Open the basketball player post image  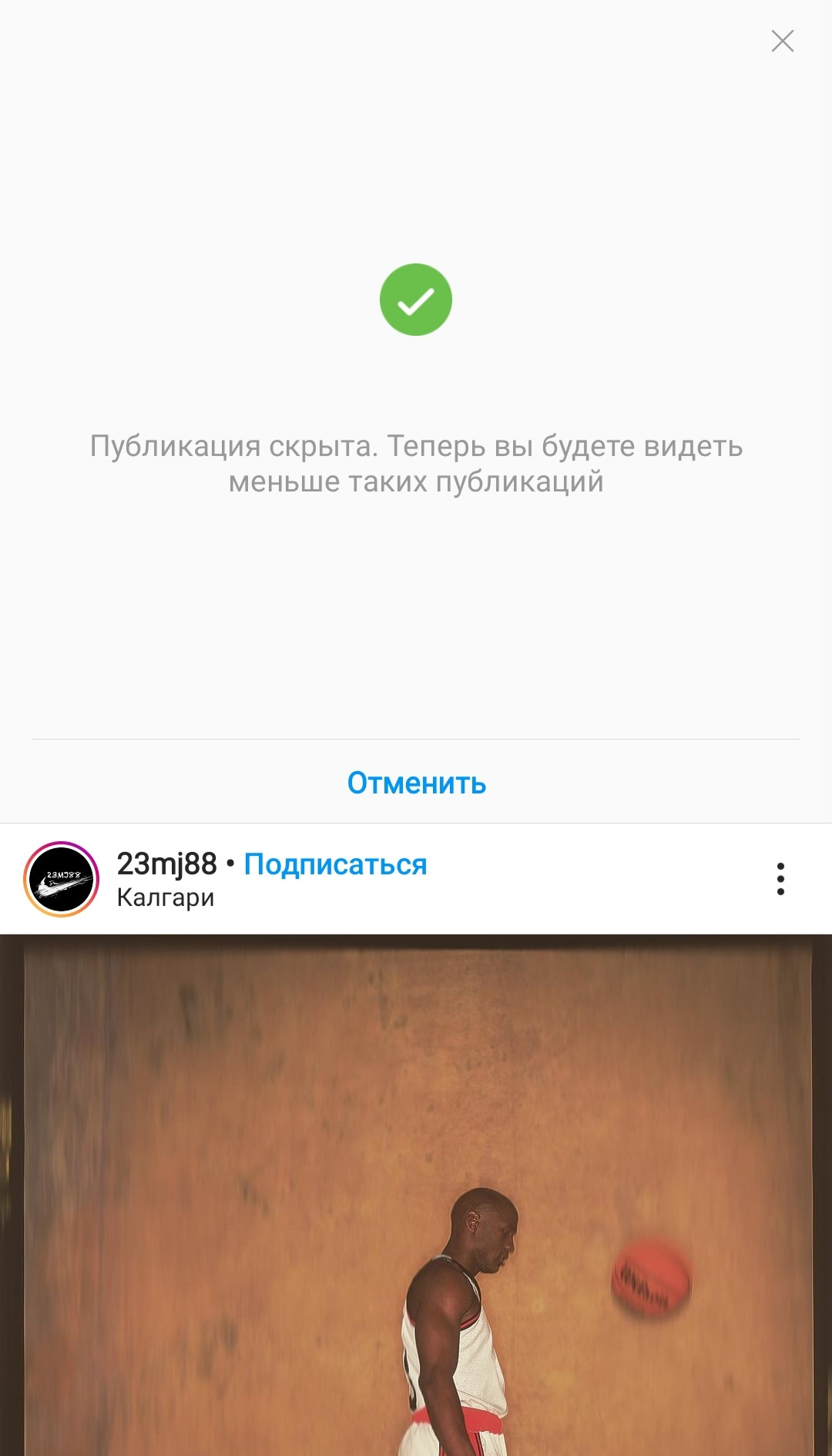[x=416, y=1195]
